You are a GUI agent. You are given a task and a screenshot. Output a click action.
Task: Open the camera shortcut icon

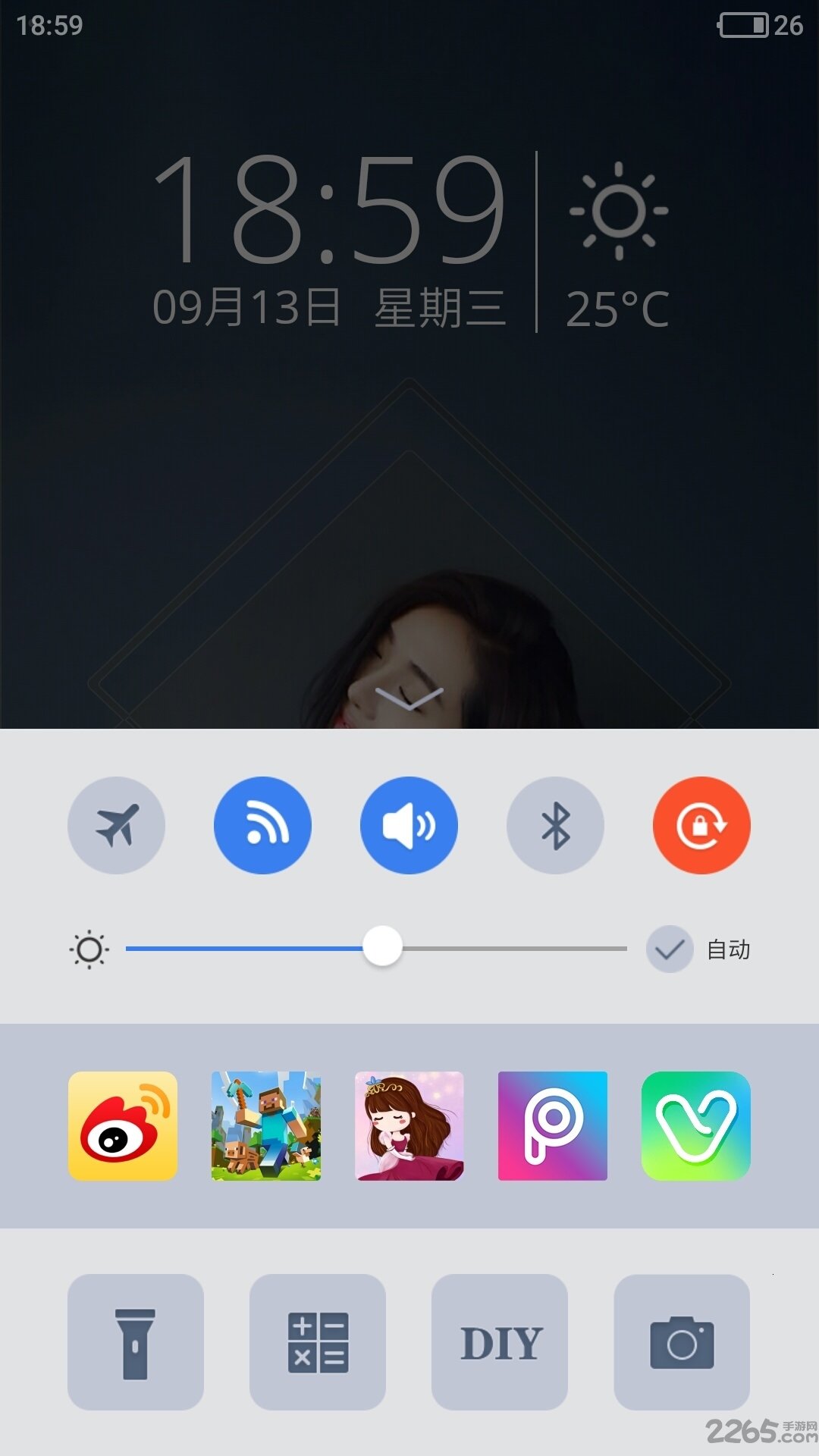(682, 1341)
